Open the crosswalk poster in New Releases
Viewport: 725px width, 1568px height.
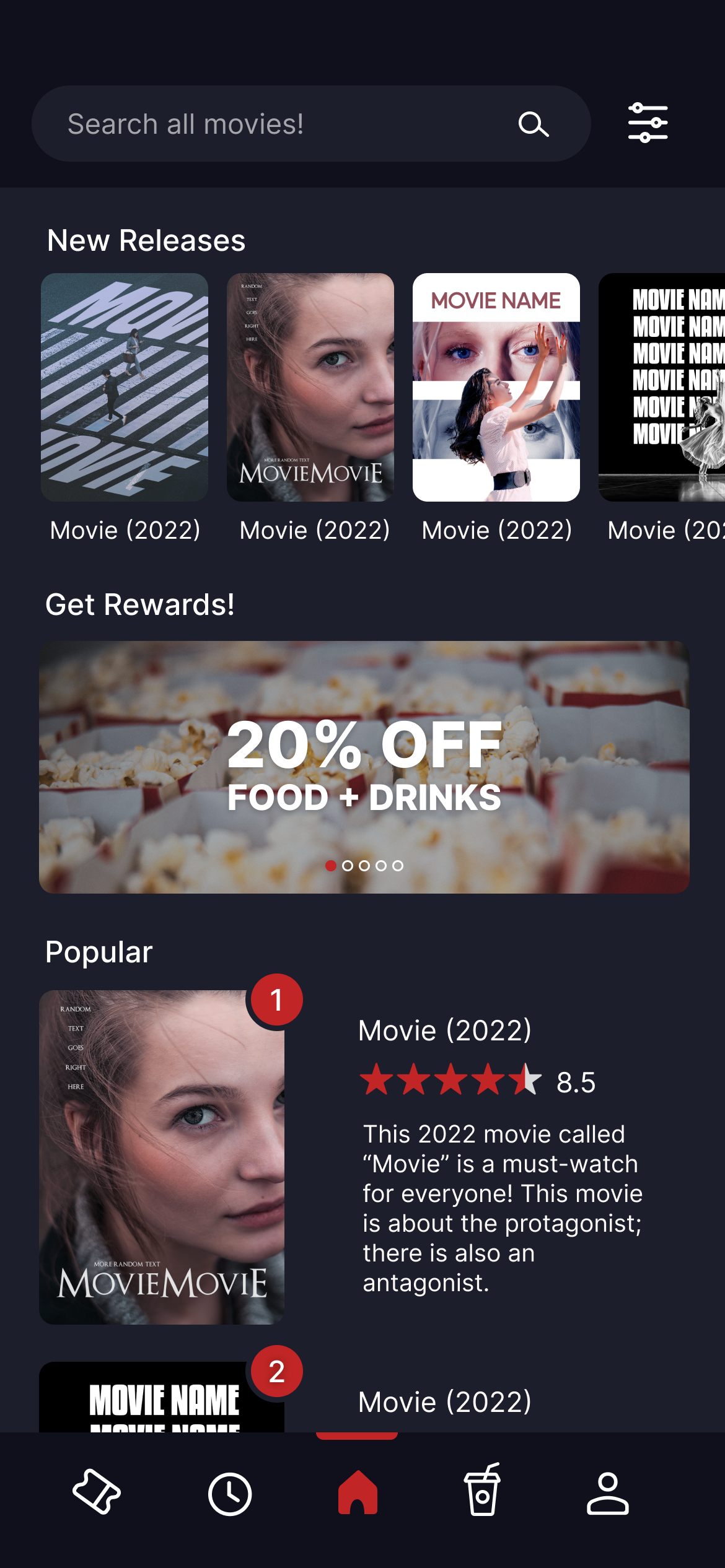125,387
